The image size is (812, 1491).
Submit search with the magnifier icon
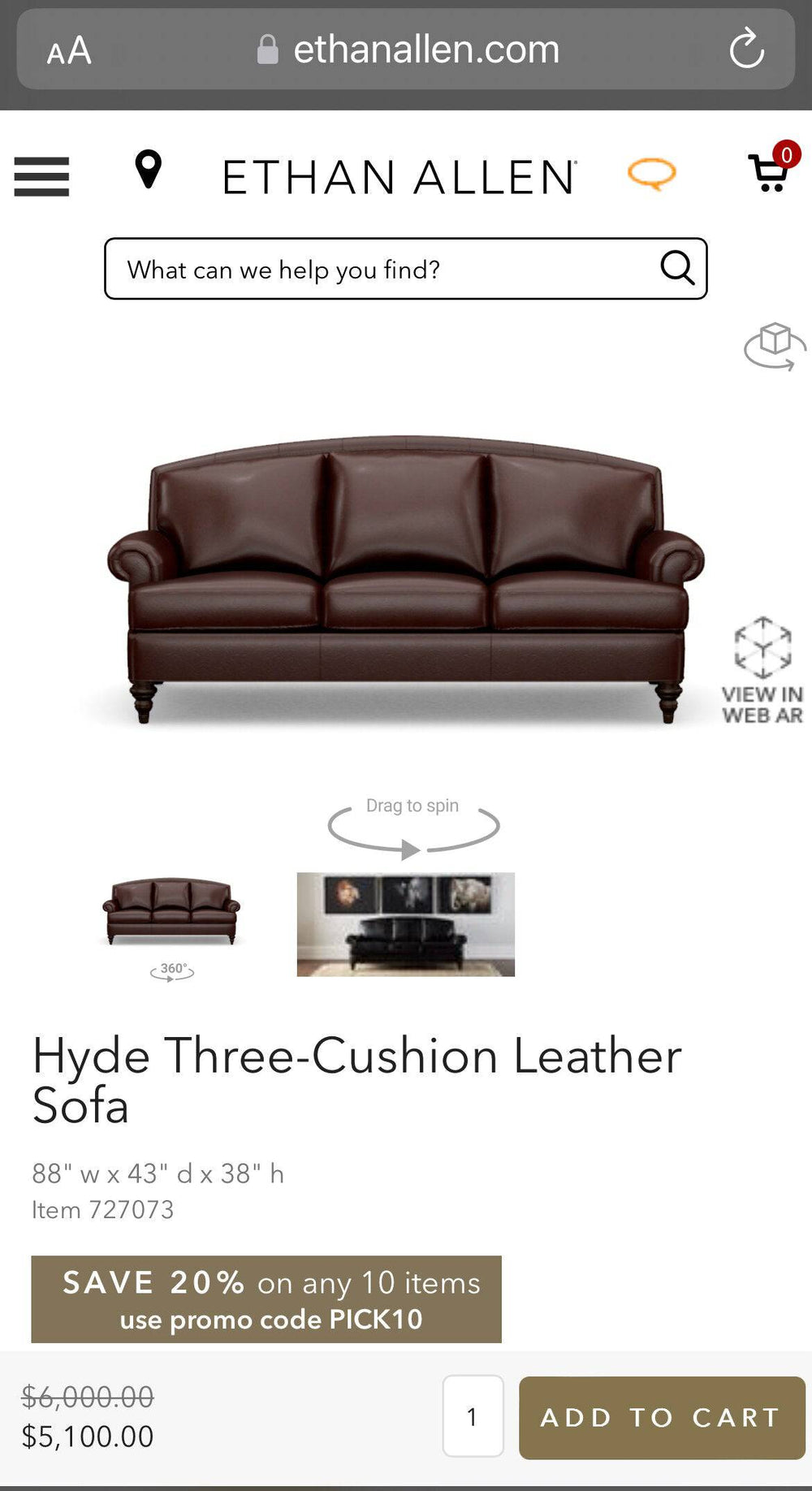pyautogui.click(x=677, y=268)
